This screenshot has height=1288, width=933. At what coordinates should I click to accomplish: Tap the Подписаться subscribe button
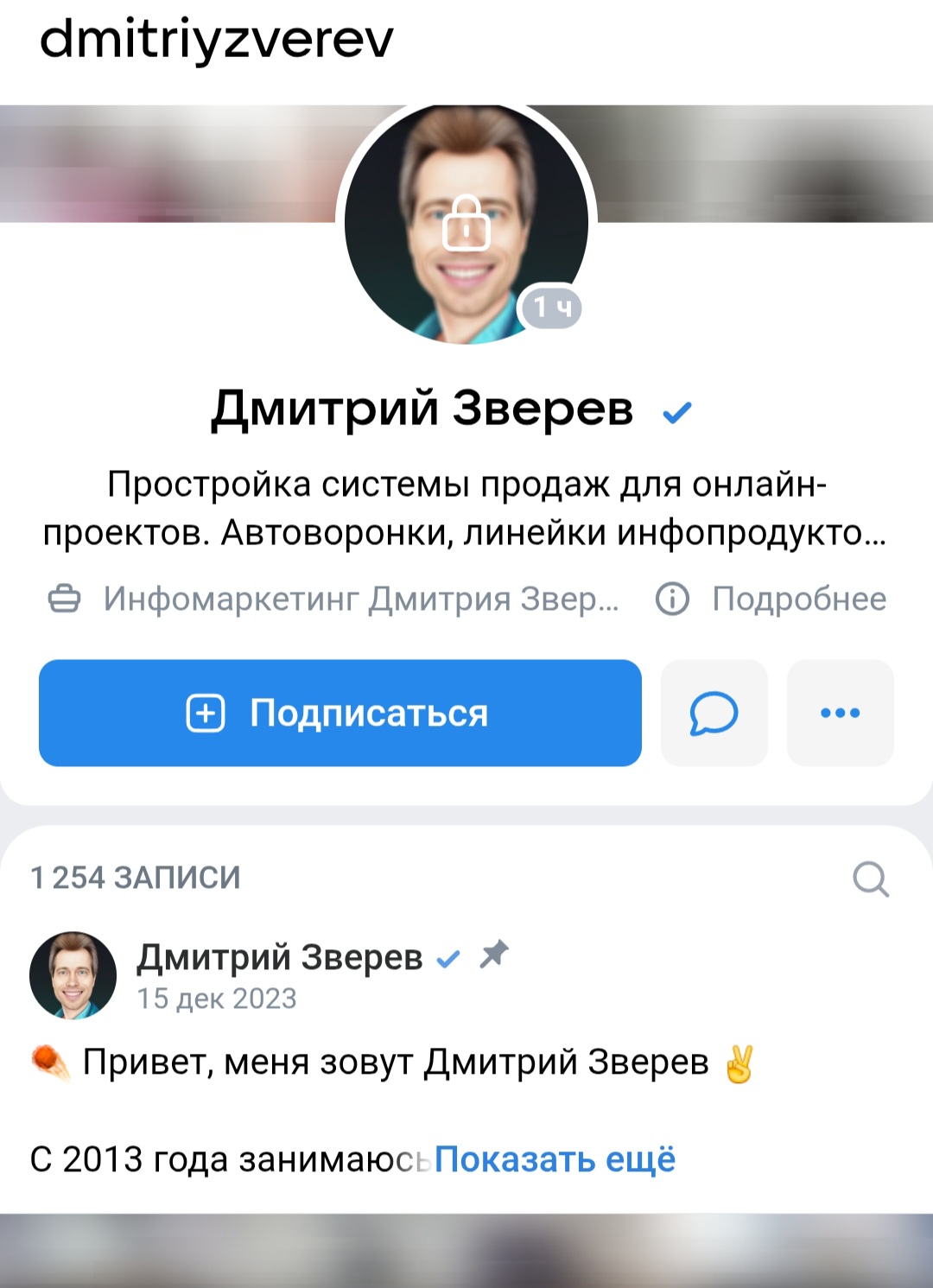click(x=340, y=713)
